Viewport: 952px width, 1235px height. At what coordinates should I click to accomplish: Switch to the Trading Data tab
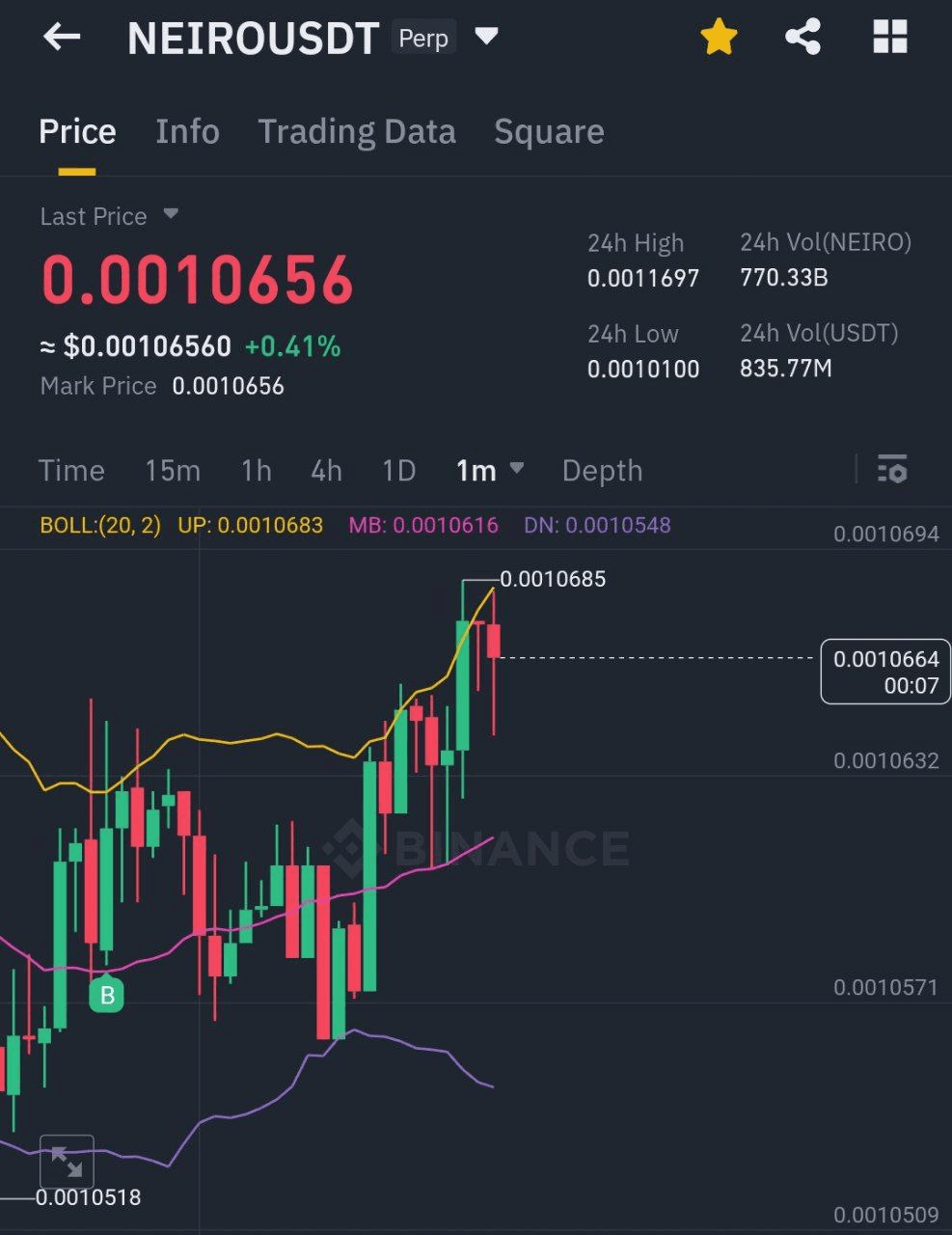click(357, 131)
